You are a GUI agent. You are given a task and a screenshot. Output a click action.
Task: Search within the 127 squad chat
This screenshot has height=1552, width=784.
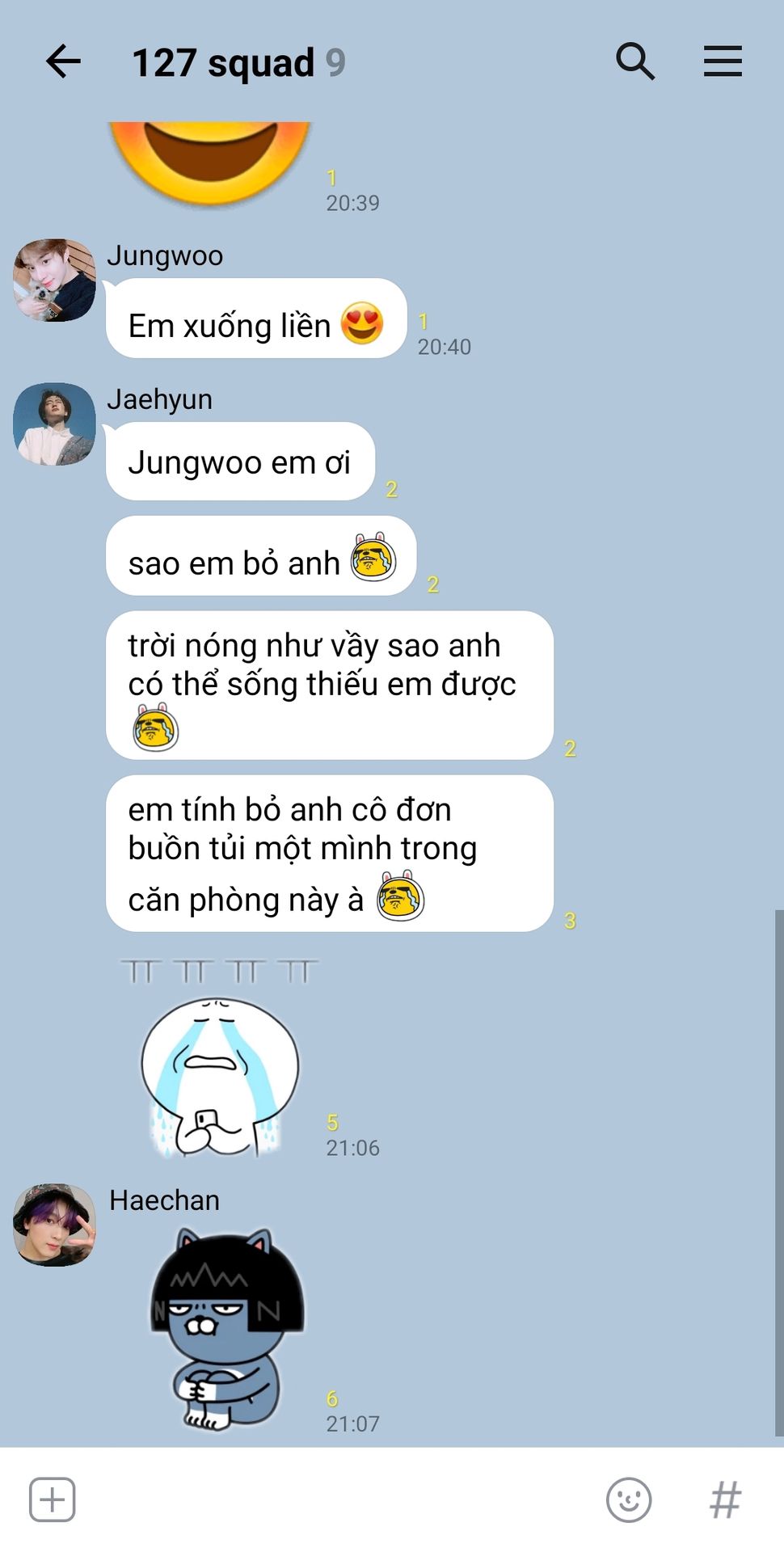[634, 61]
